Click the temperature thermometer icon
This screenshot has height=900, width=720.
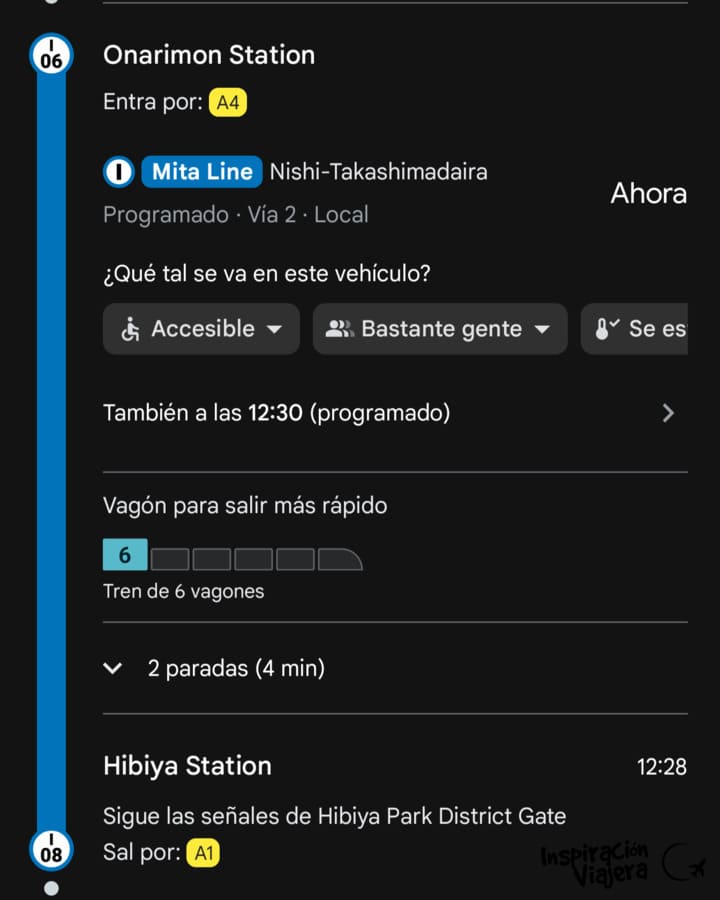tap(602, 328)
